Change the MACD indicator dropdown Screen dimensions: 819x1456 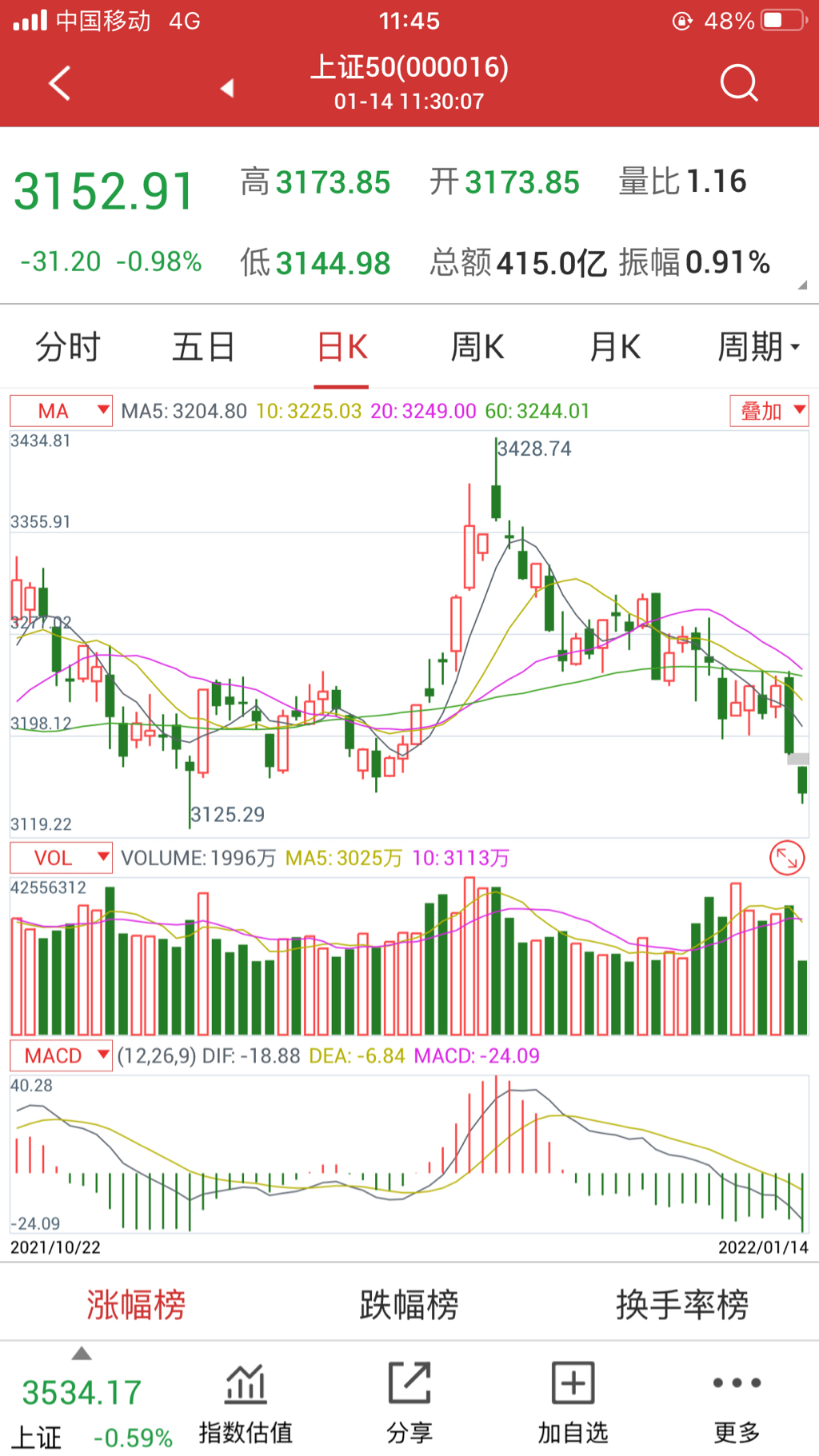(62, 1055)
